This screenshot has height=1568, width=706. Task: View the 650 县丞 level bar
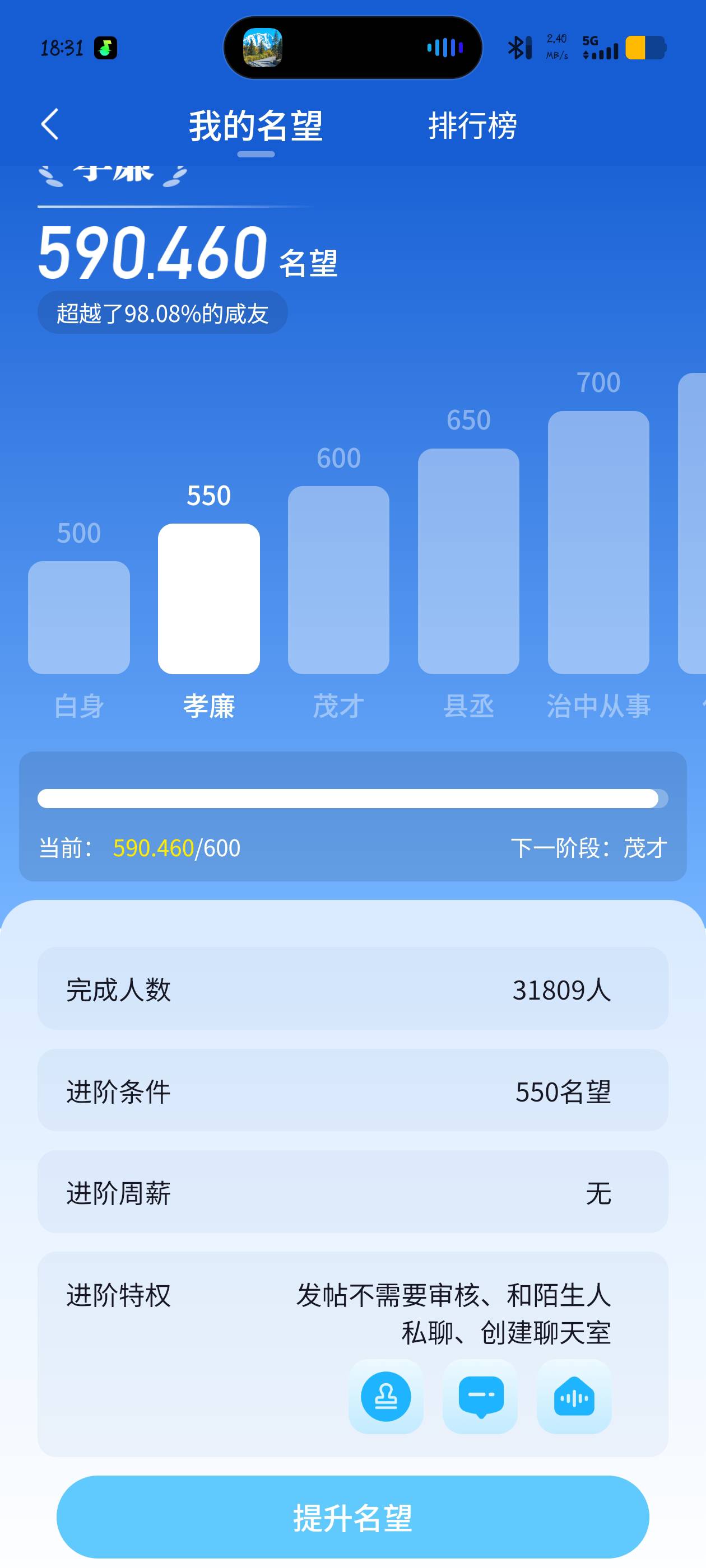coord(468,561)
